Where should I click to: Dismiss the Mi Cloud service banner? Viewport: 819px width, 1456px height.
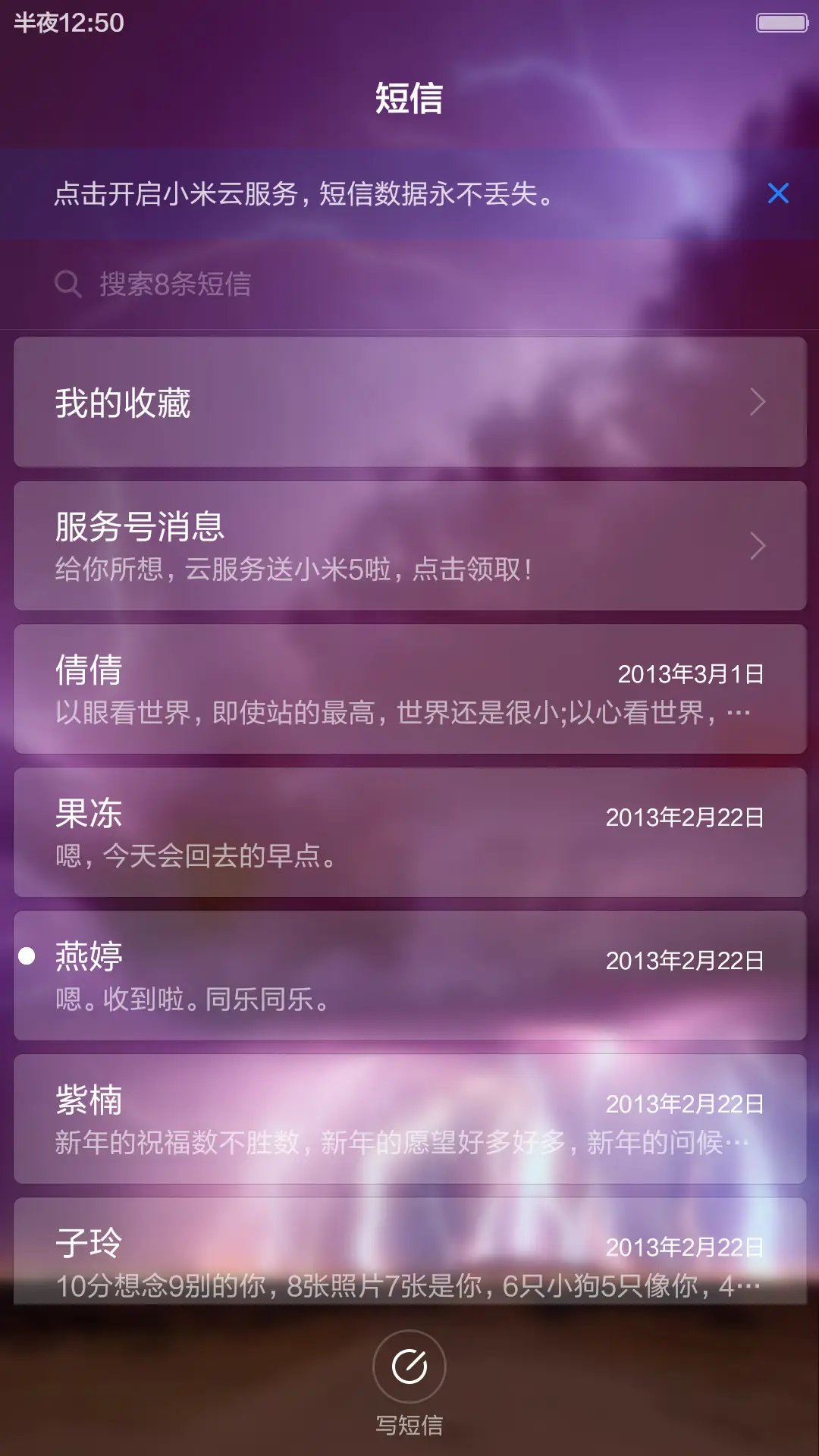(x=778, y=193)
